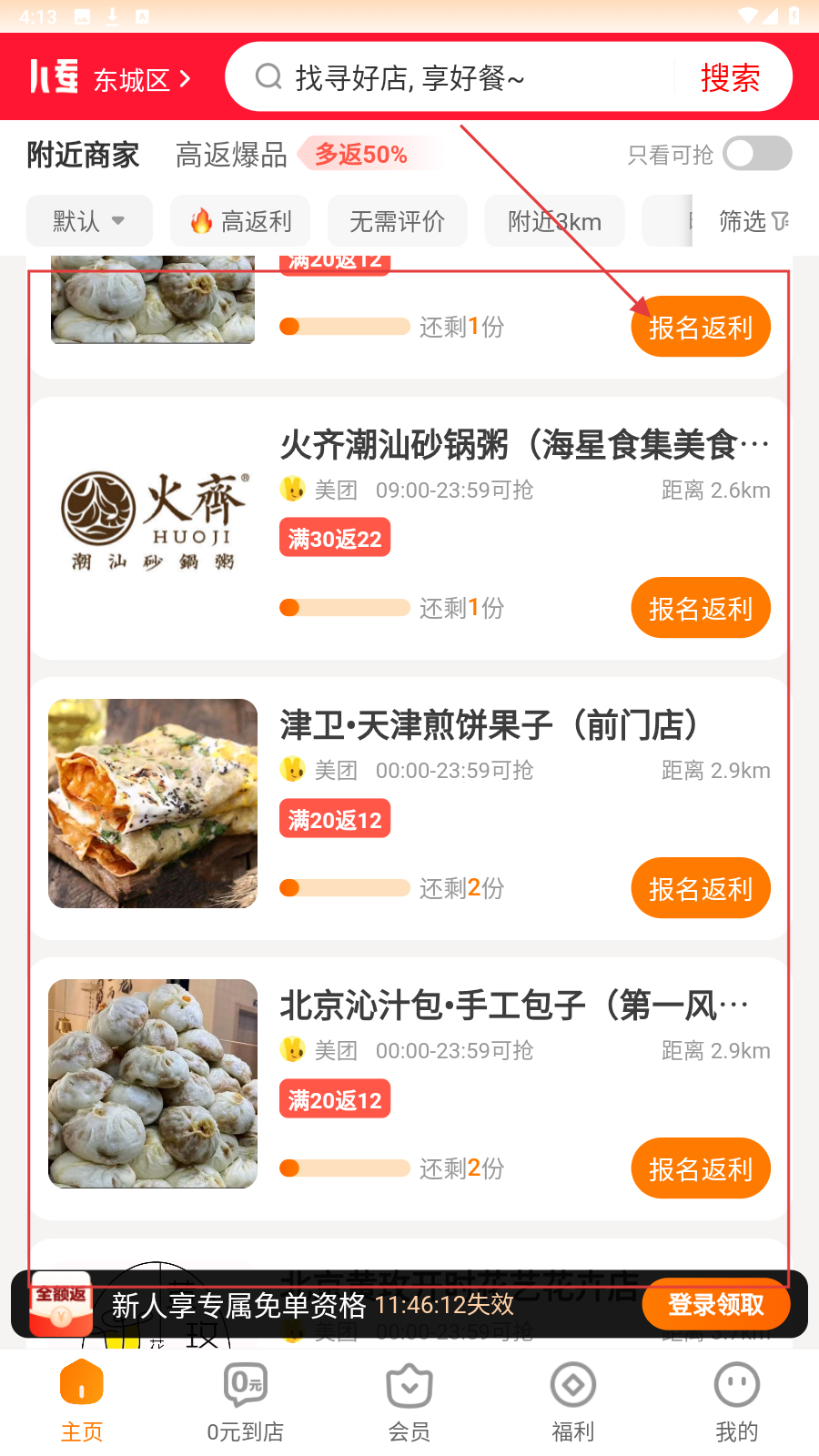Select the 附近3km filter chip
The image size is (819, 1456).
[554, 221]
